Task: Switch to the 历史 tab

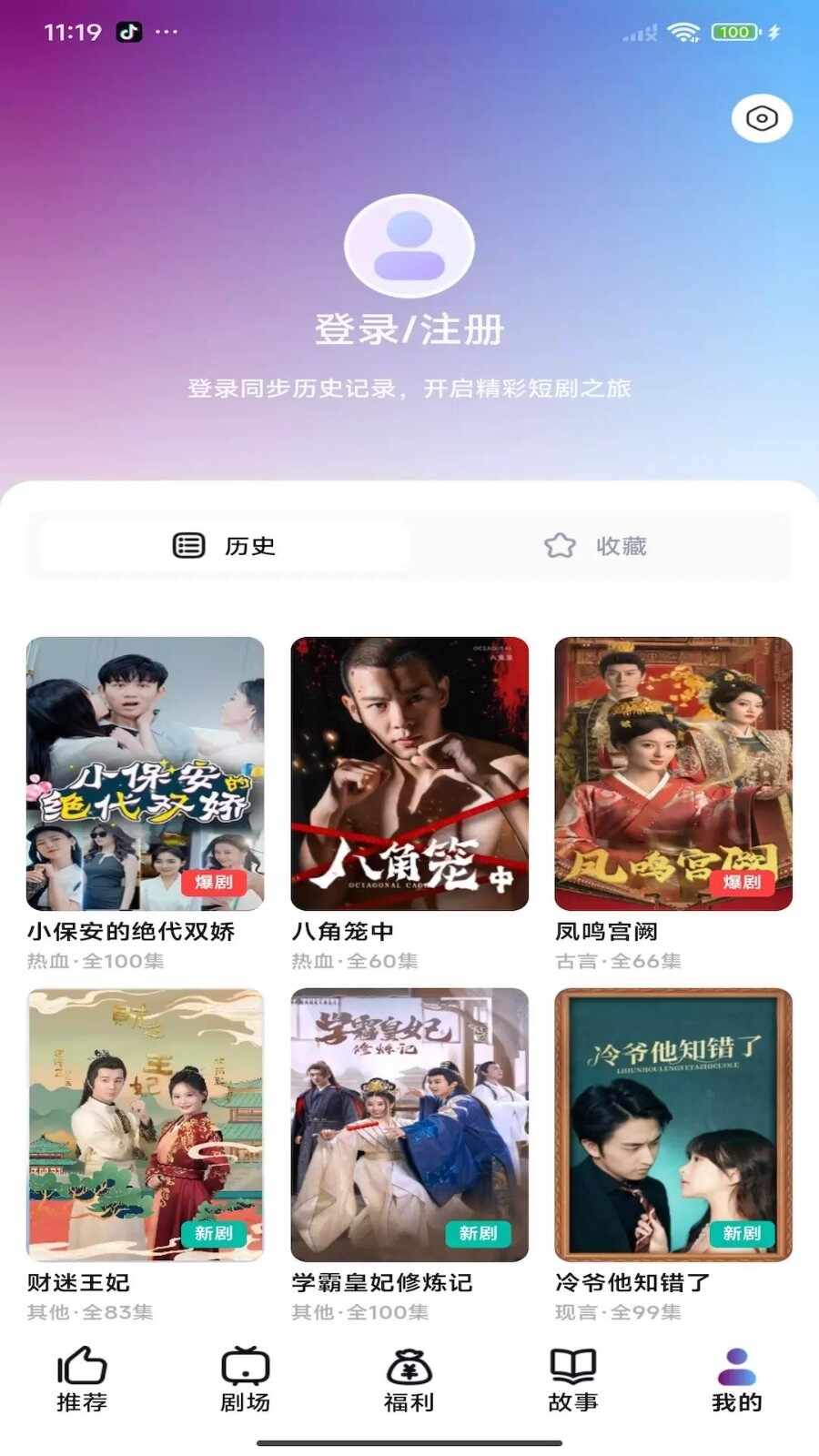Action: pyautogui.click(x=224, y=546)
